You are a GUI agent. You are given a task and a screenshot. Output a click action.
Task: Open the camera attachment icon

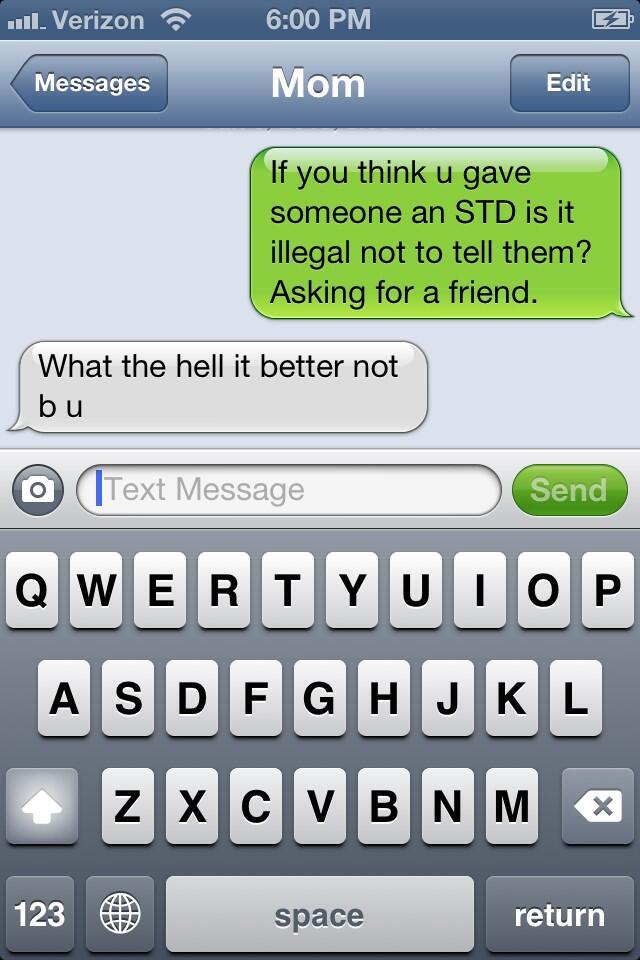coord(38,490)
